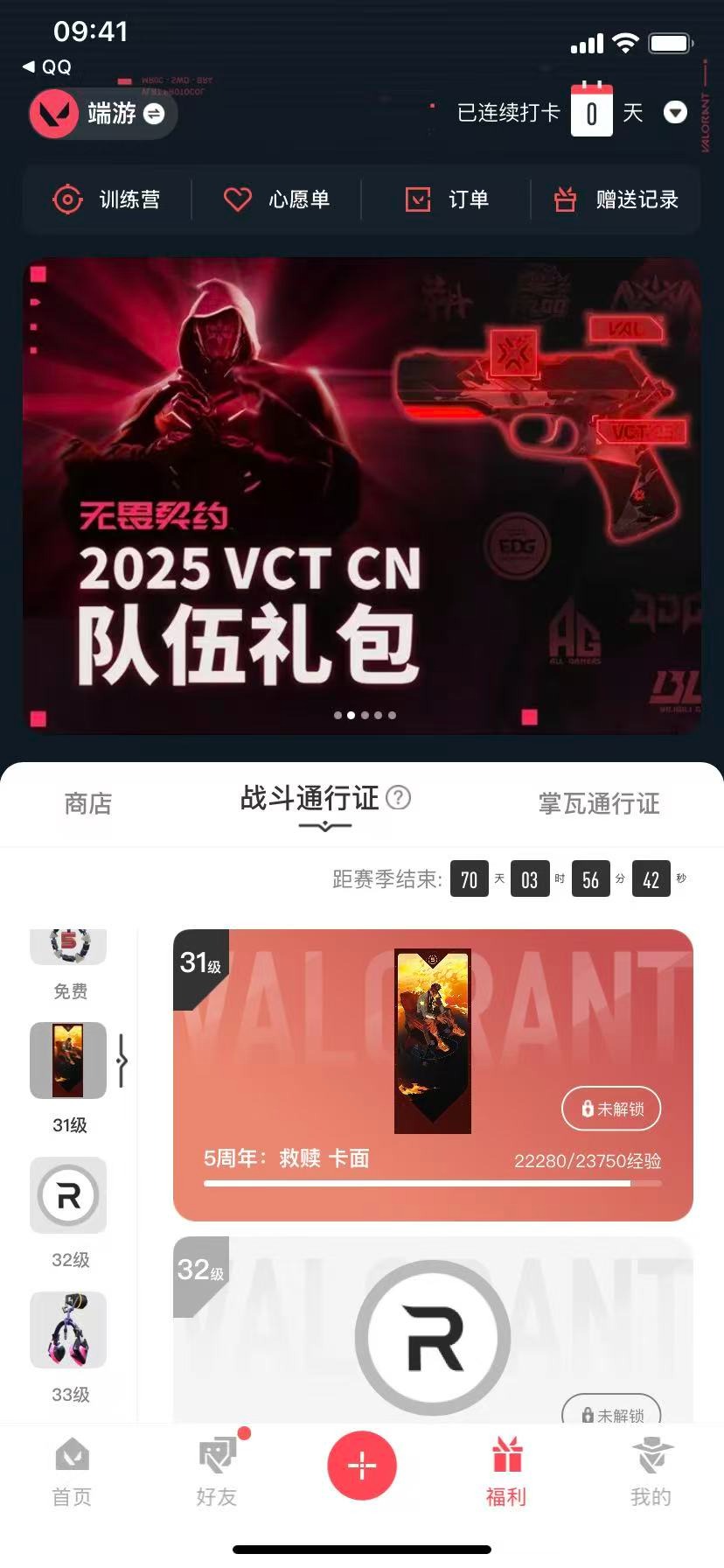Expand the check-in streak dropdown arrow
Image resolution: width=724 pixels, height=1568 pixels.
675,112
